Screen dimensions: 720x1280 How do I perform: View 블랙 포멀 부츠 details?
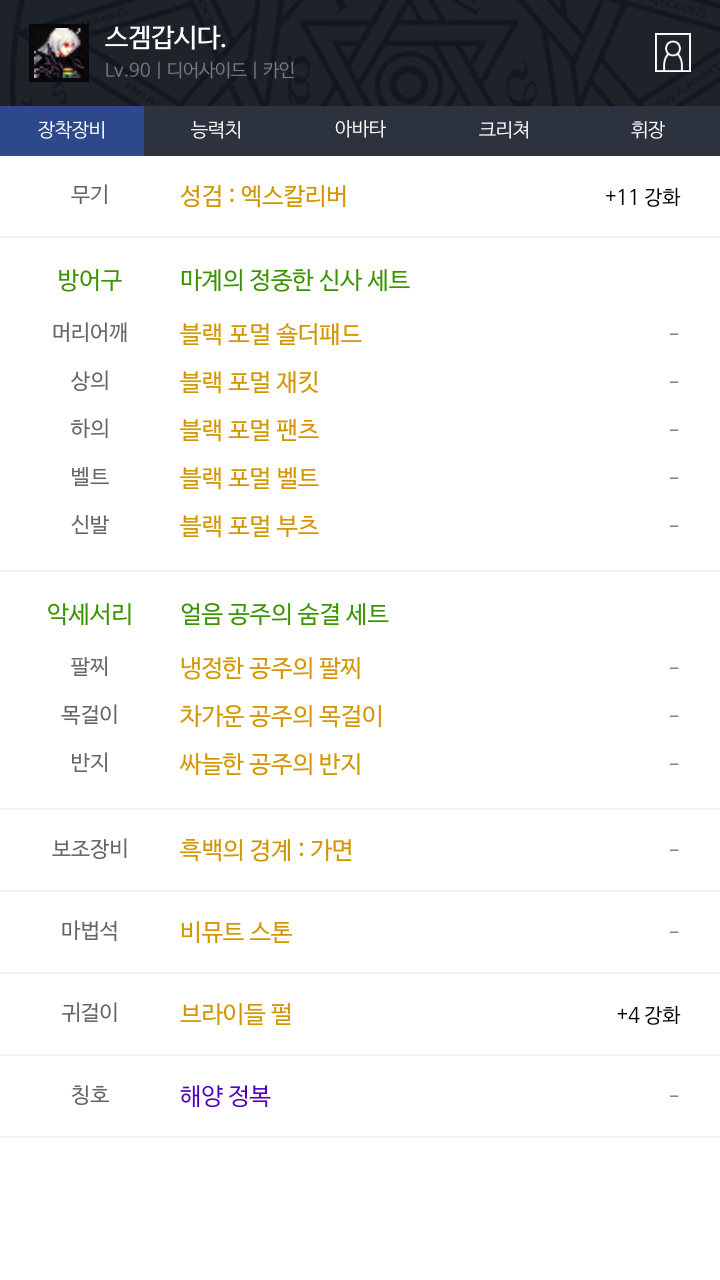coord(249,526)
